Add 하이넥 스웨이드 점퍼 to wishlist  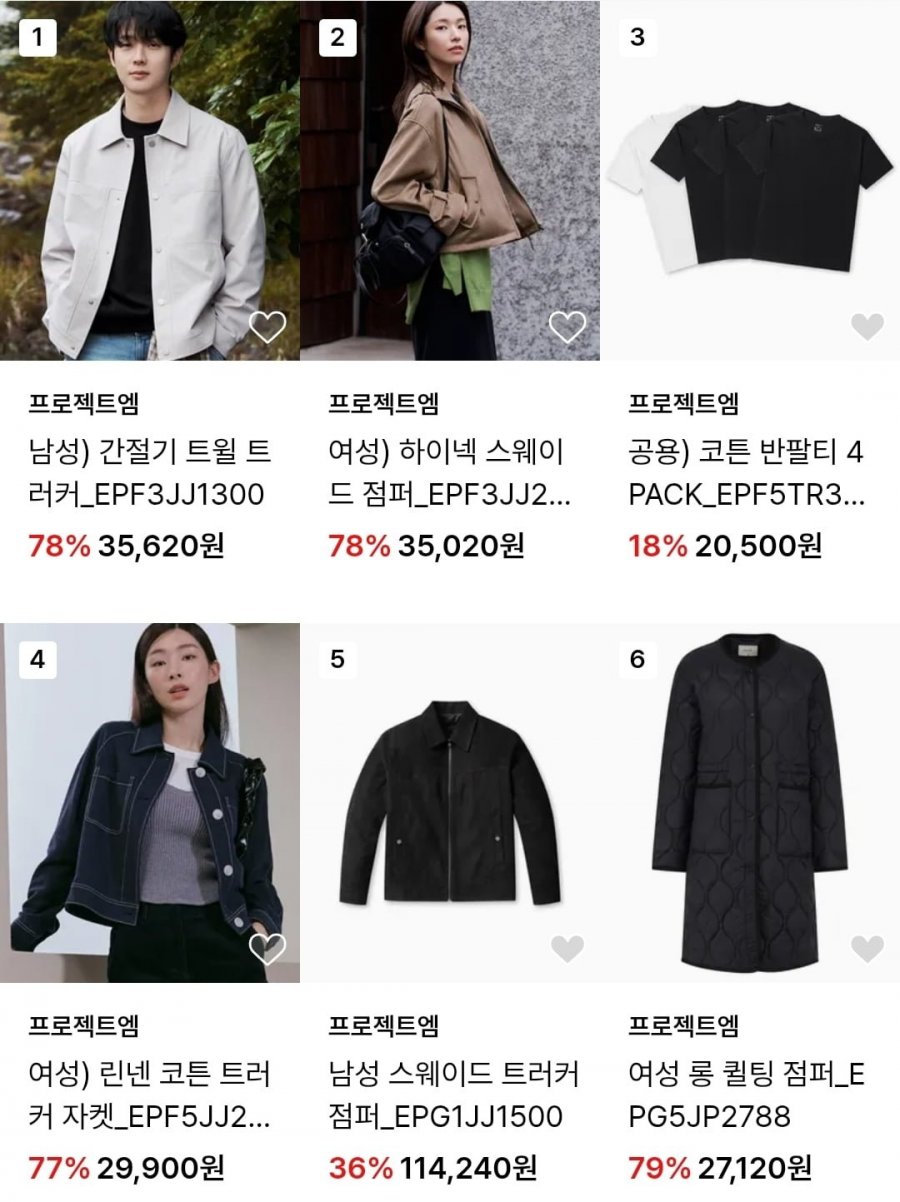click(x=567, y=326)
